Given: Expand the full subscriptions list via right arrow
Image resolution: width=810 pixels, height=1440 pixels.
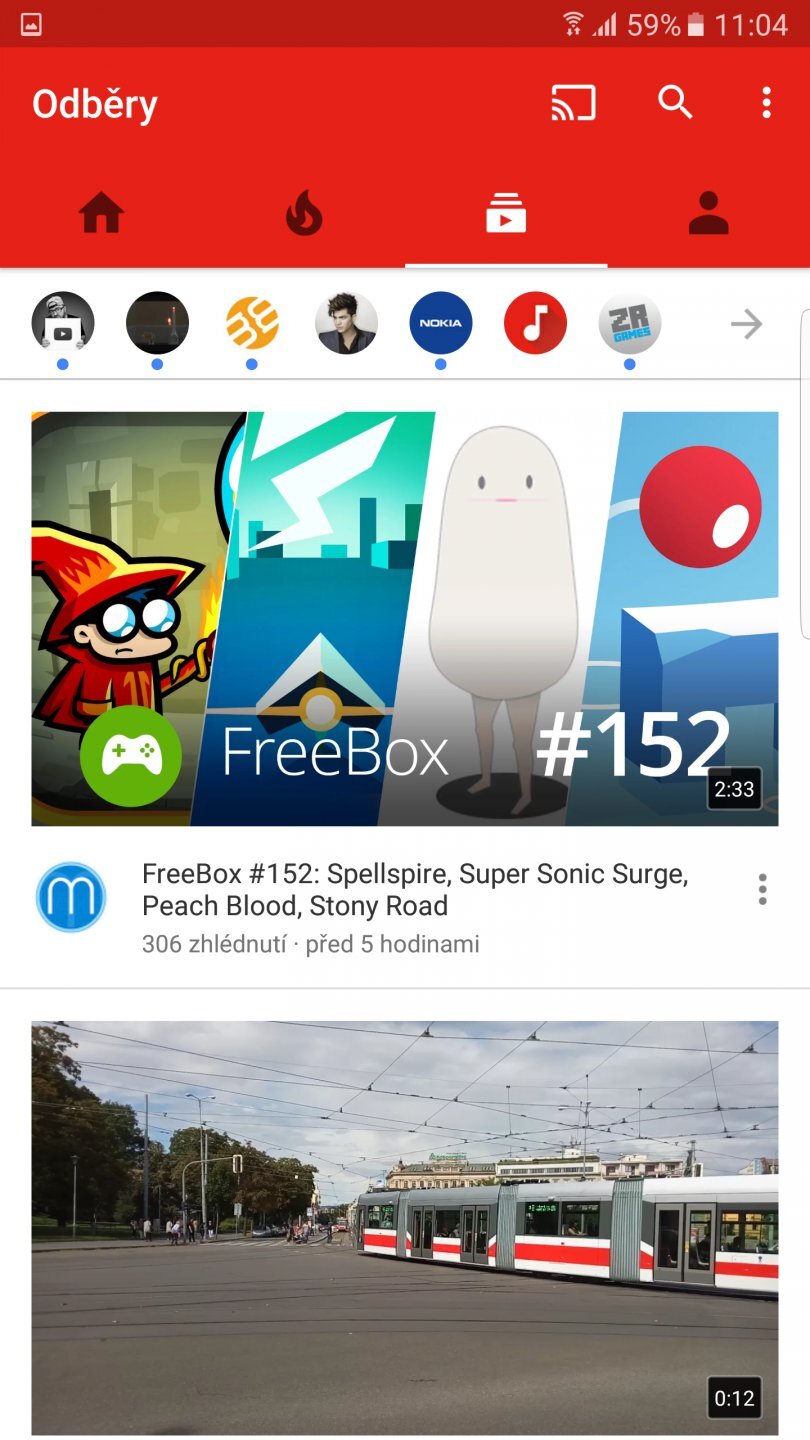Looking at the screenshot, I should click(x=745, y=324).
